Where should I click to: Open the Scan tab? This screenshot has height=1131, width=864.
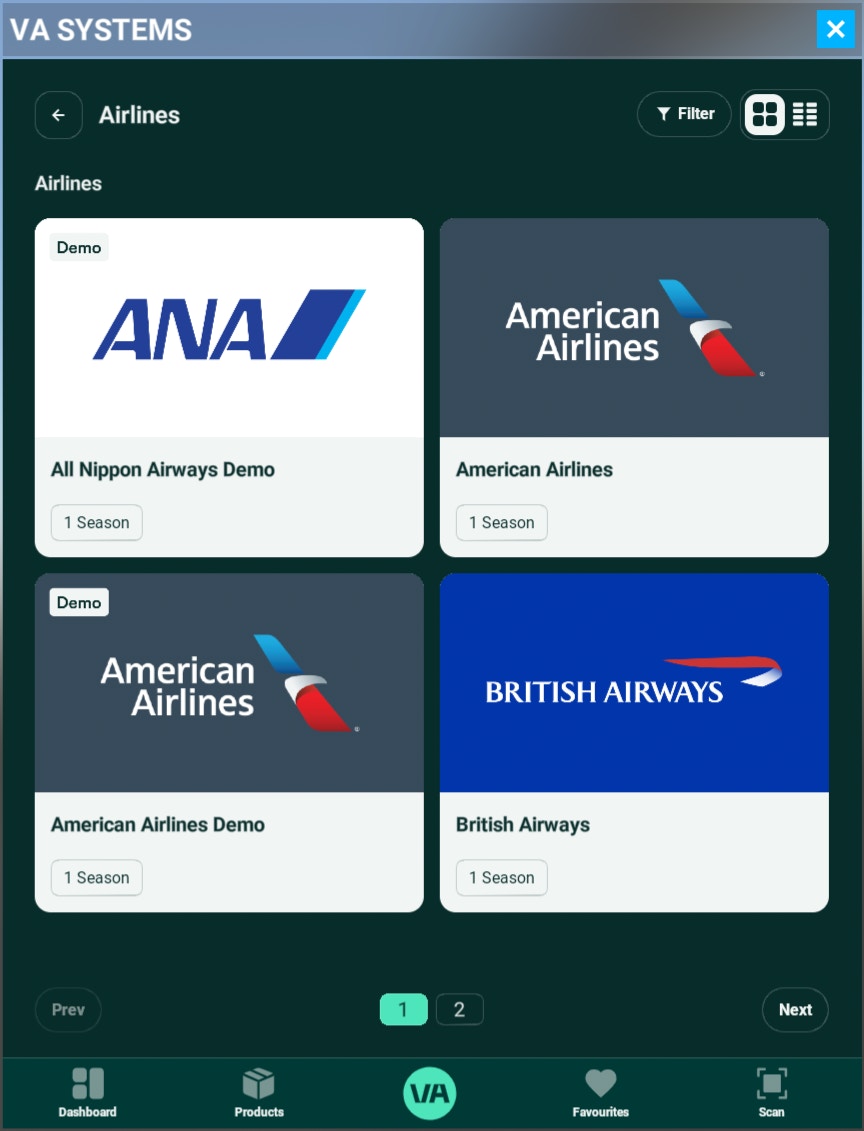tap(771, 1093)
